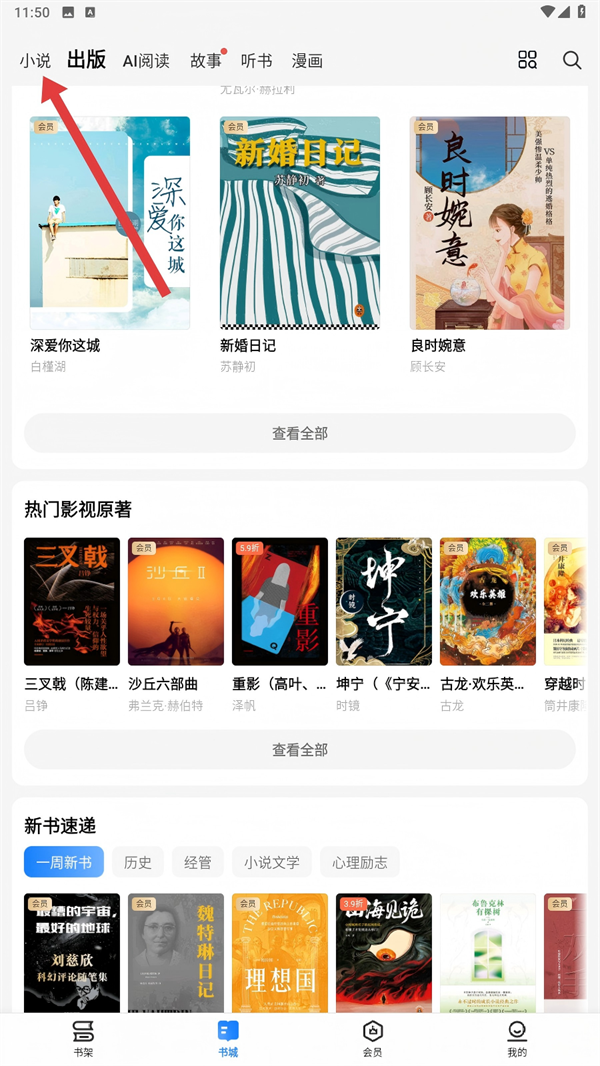Select the 听书 tab
The height and width of the screenshot is (1066, 600).
point(256,60)
